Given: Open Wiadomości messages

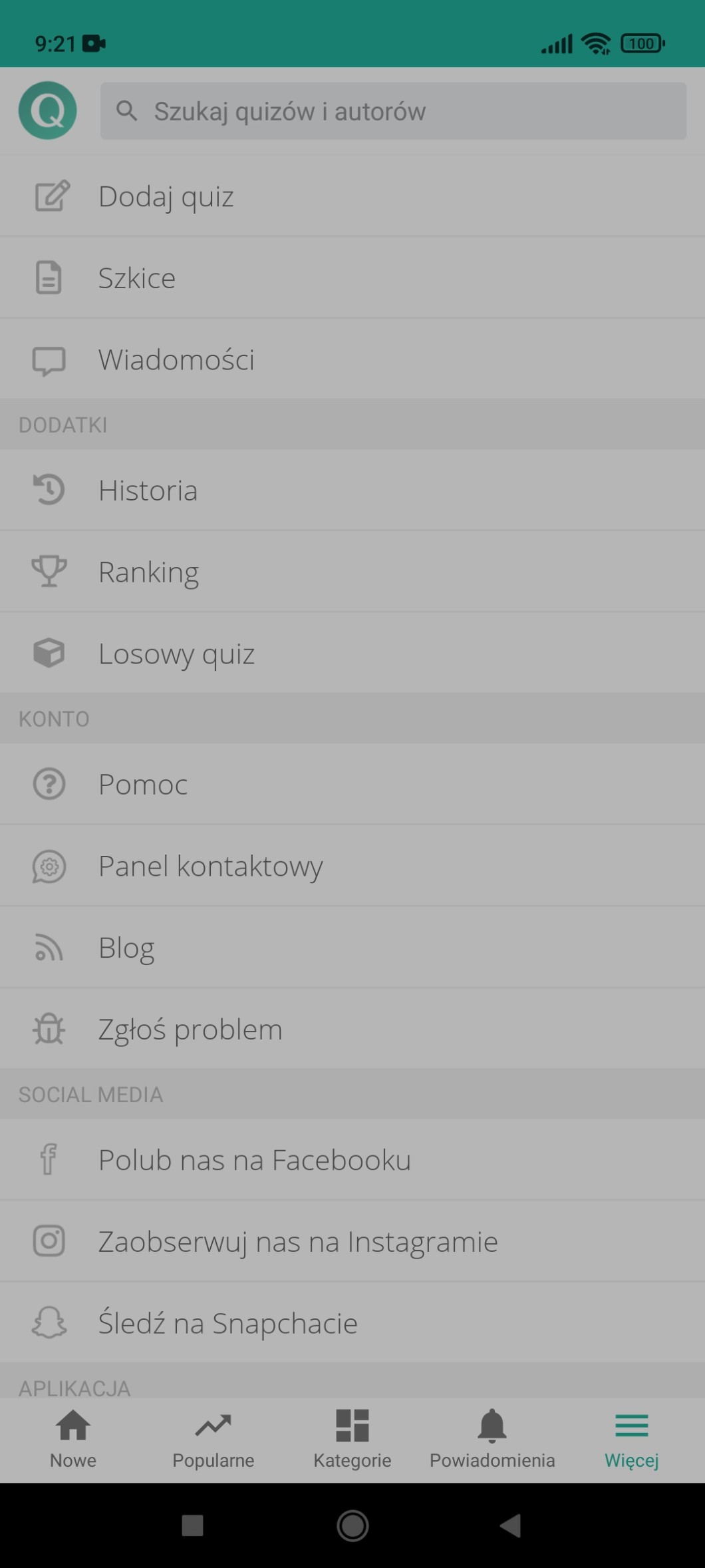Looking at the screenshot, I should tap(176, 359).
